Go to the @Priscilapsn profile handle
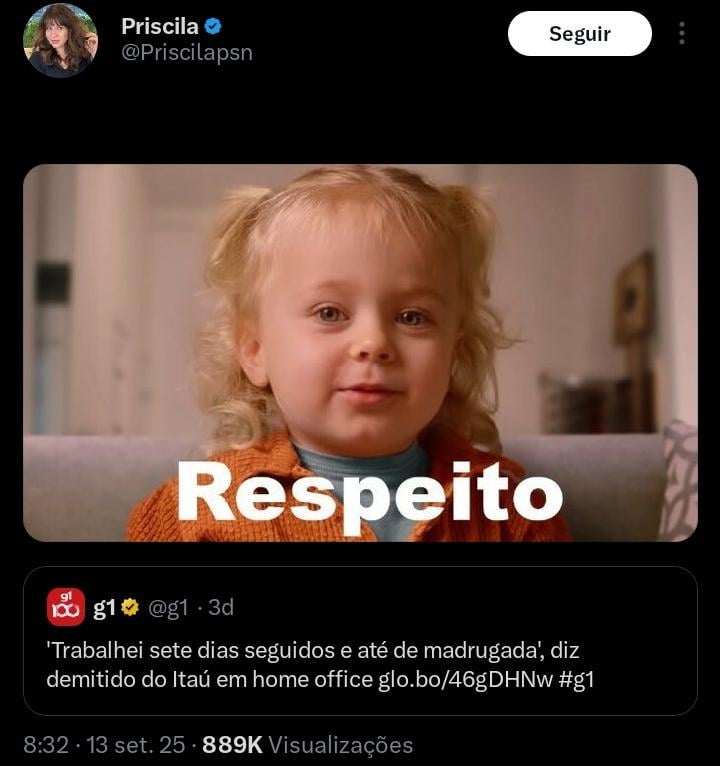Image resolution: width=720 pixels, height=766 pixels. 187,53
